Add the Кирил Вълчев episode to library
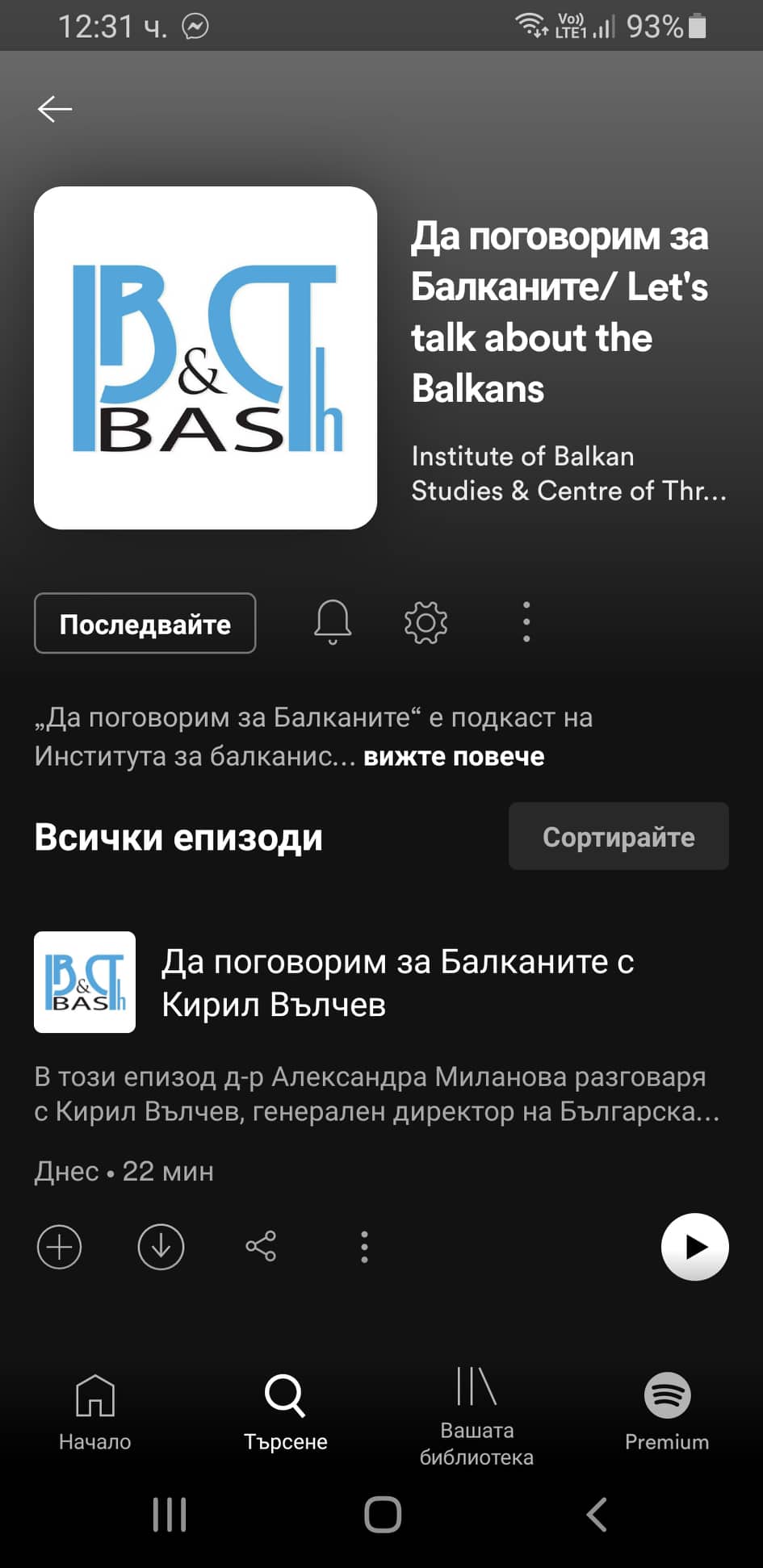Image resolution: width=763 pixels, height=1568 pixels. (x=60, y=1248)
